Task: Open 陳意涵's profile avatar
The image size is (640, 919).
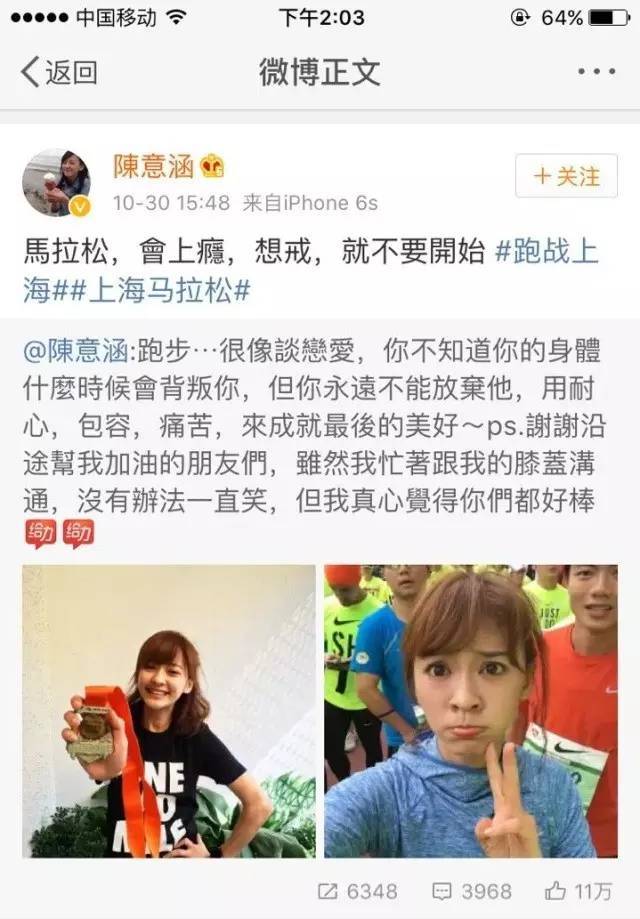Action: tap(56, 183)
